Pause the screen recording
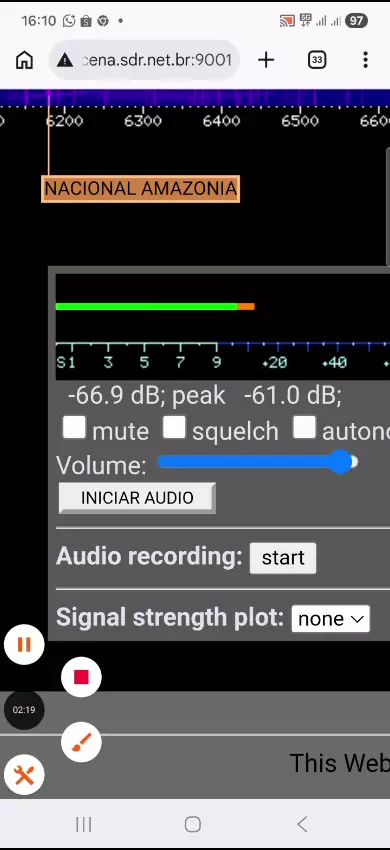 [24, 644]
